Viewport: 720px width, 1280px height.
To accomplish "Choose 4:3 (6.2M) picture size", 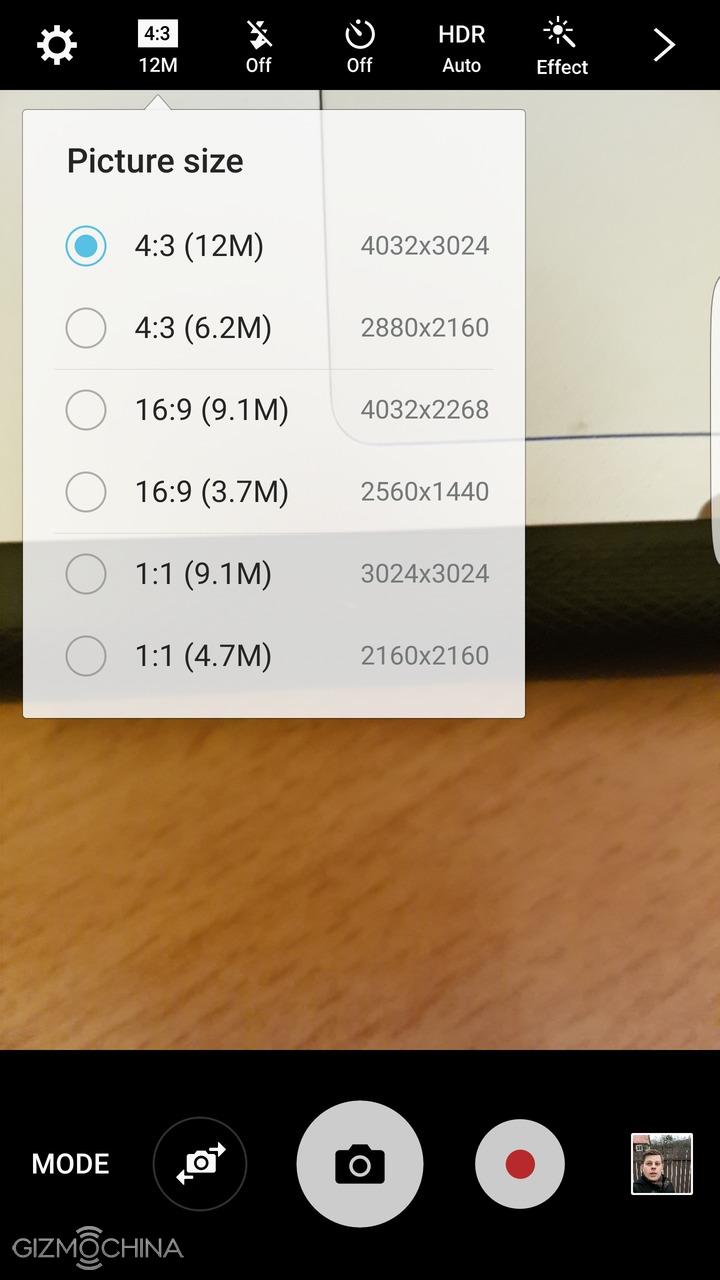I will point(275,328).
